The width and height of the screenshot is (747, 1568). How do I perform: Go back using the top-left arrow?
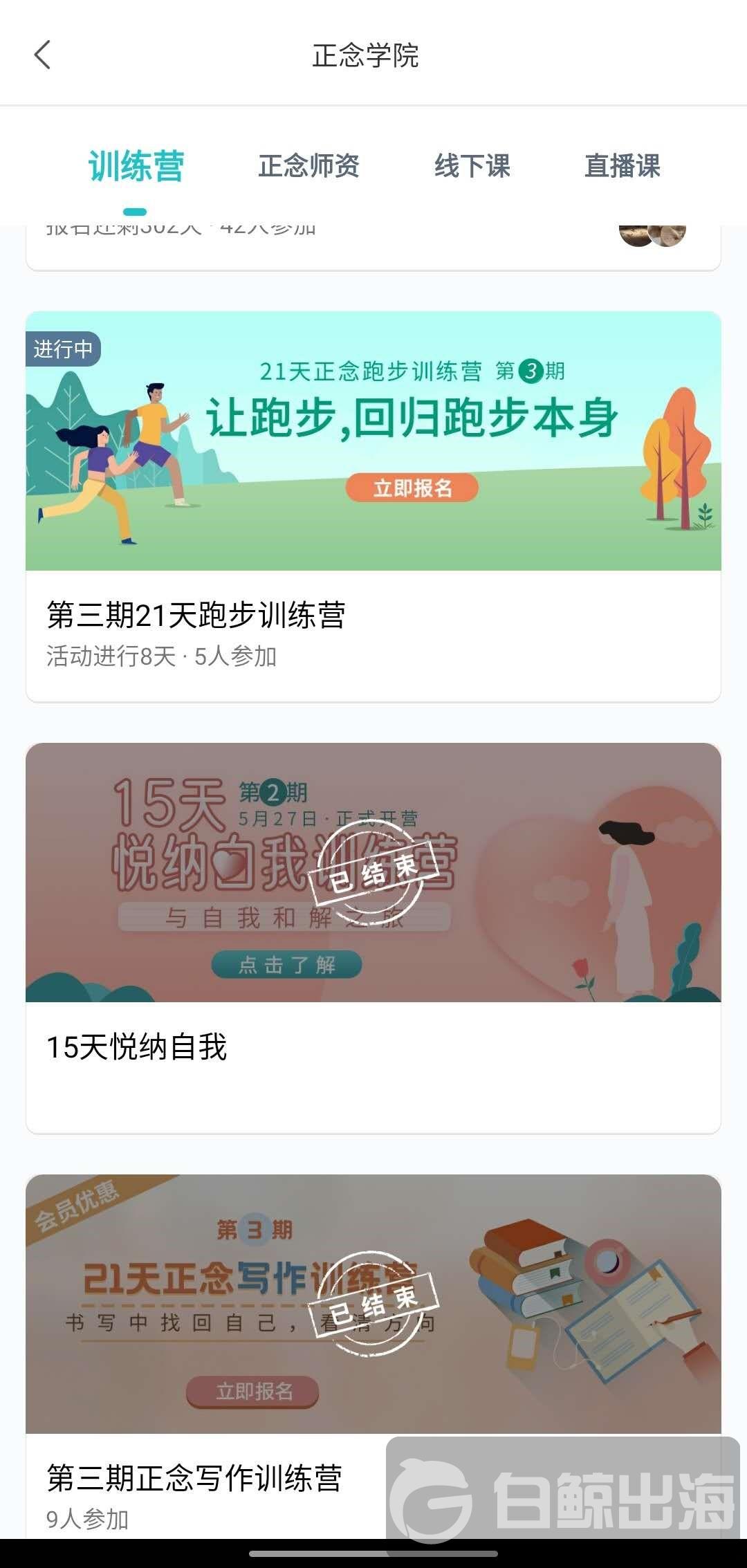pos(43,55)
